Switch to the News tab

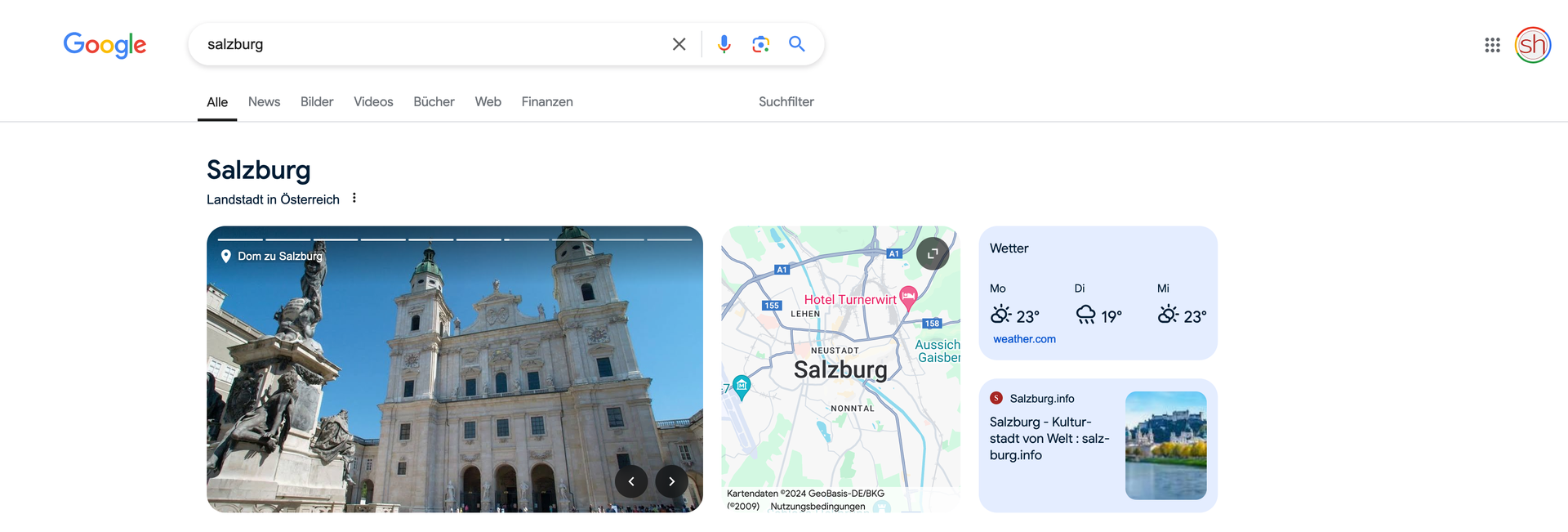[x=264, y=102]
